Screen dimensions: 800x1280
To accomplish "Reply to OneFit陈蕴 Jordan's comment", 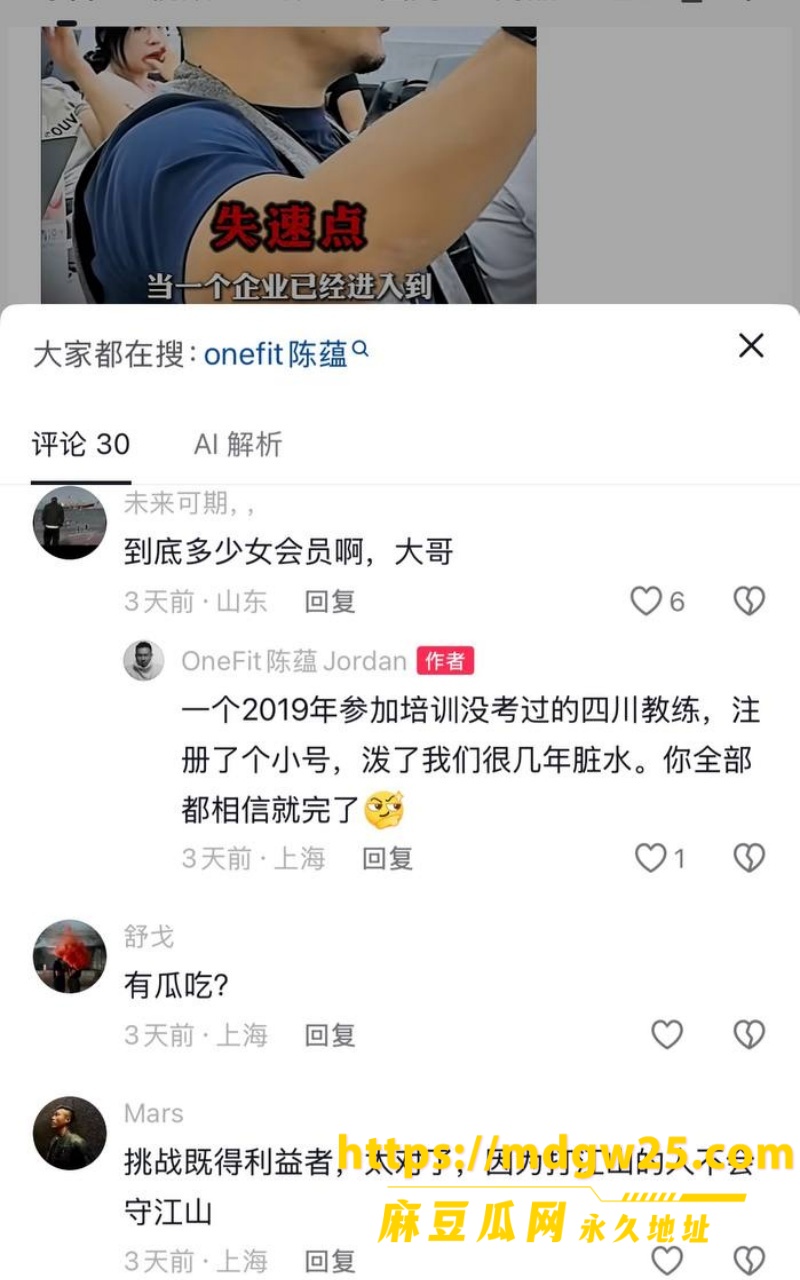I will pyautogui.click(x=387, y=858).
